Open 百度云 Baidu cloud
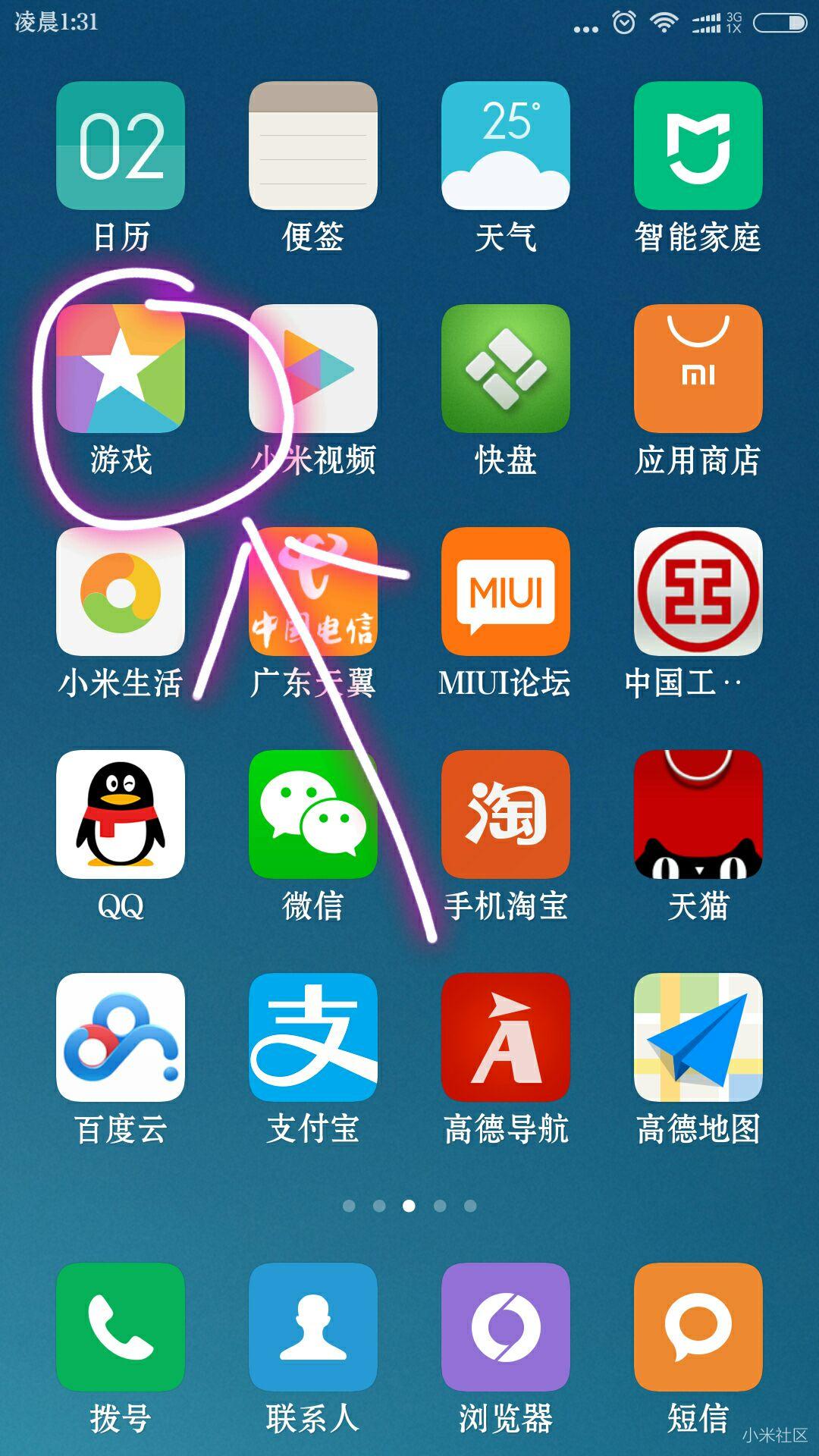The height and width of the screenshot is (1456, 819). [121, 1037]
